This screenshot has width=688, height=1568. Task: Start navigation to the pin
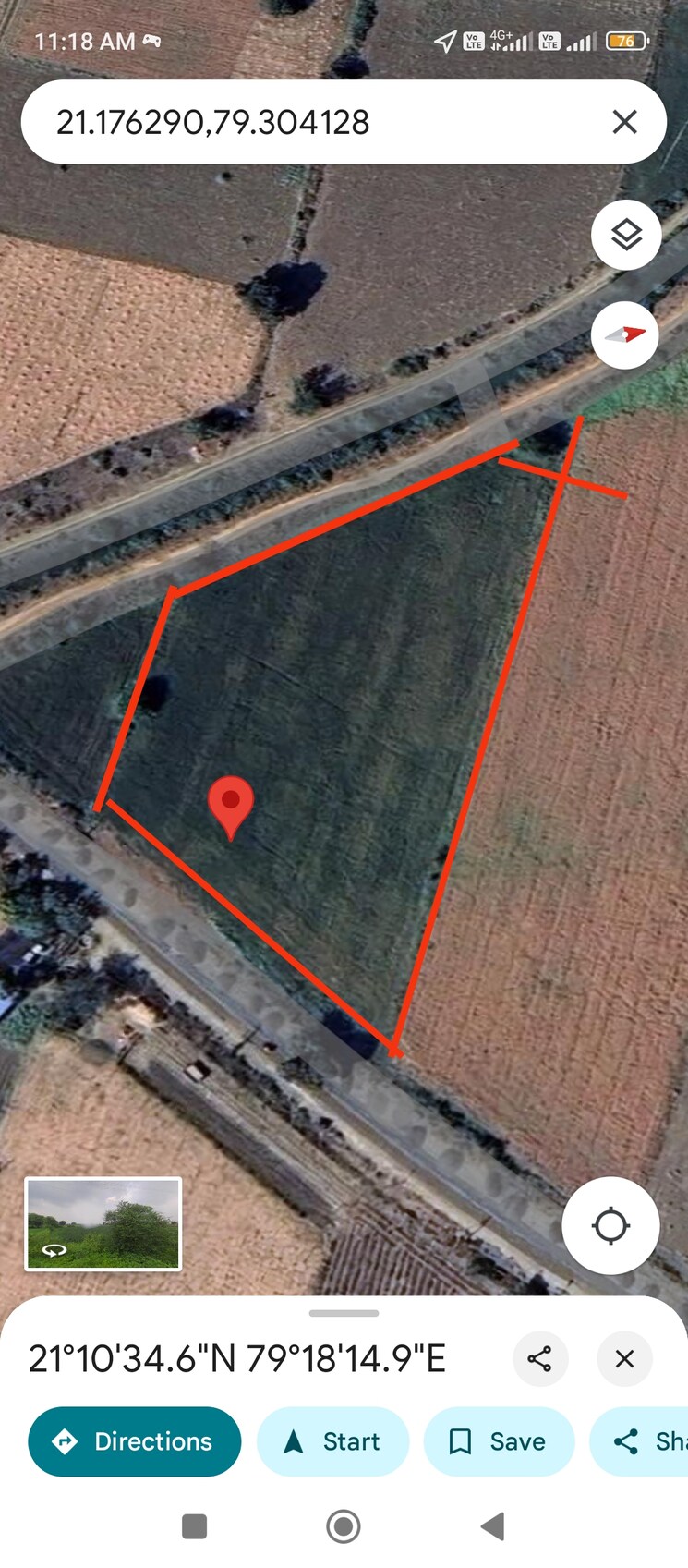[x=333, y=1441]
